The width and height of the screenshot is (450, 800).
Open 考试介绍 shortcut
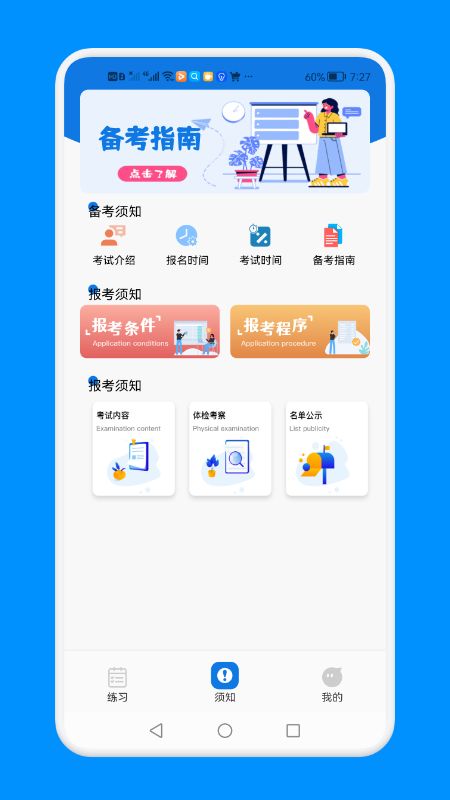114,245
